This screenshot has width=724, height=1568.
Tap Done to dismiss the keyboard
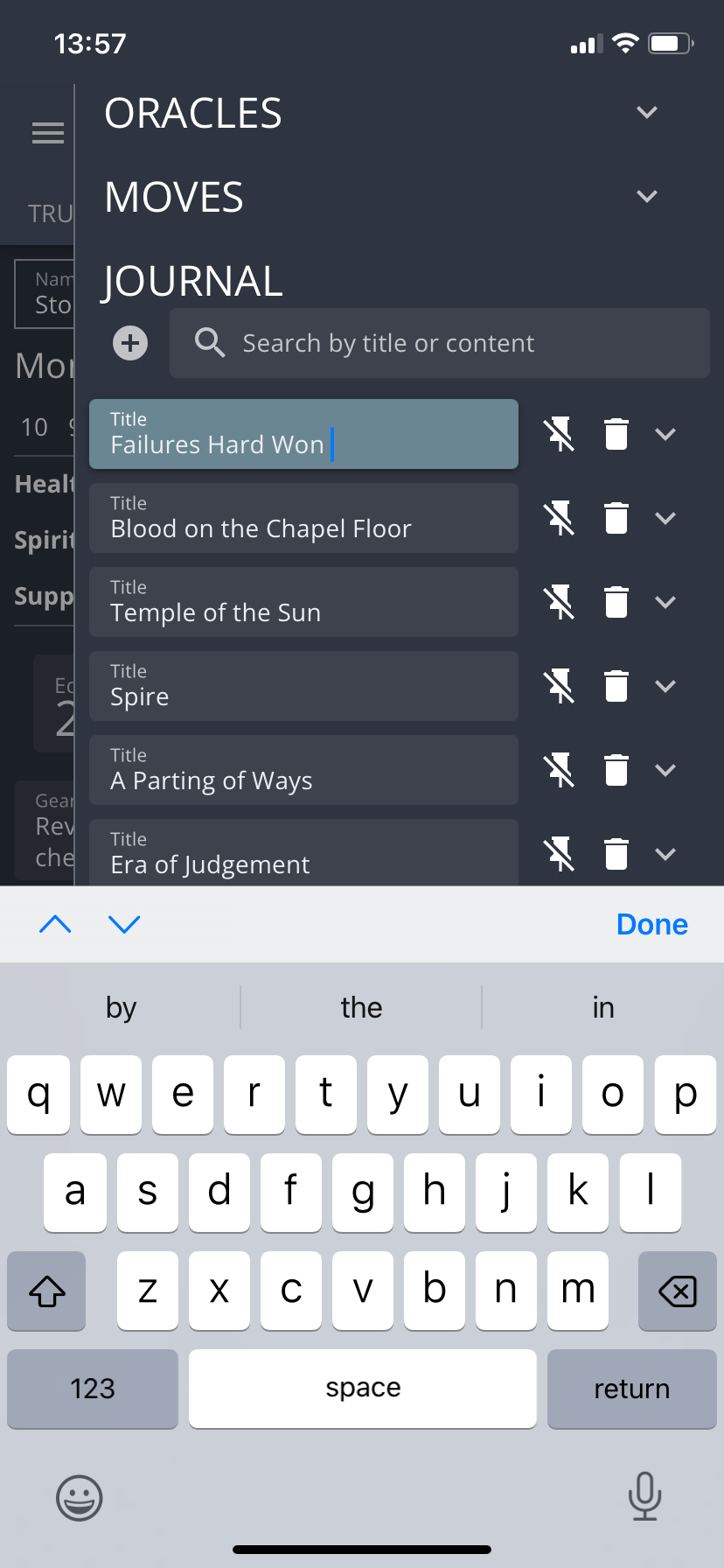(651, 924)
